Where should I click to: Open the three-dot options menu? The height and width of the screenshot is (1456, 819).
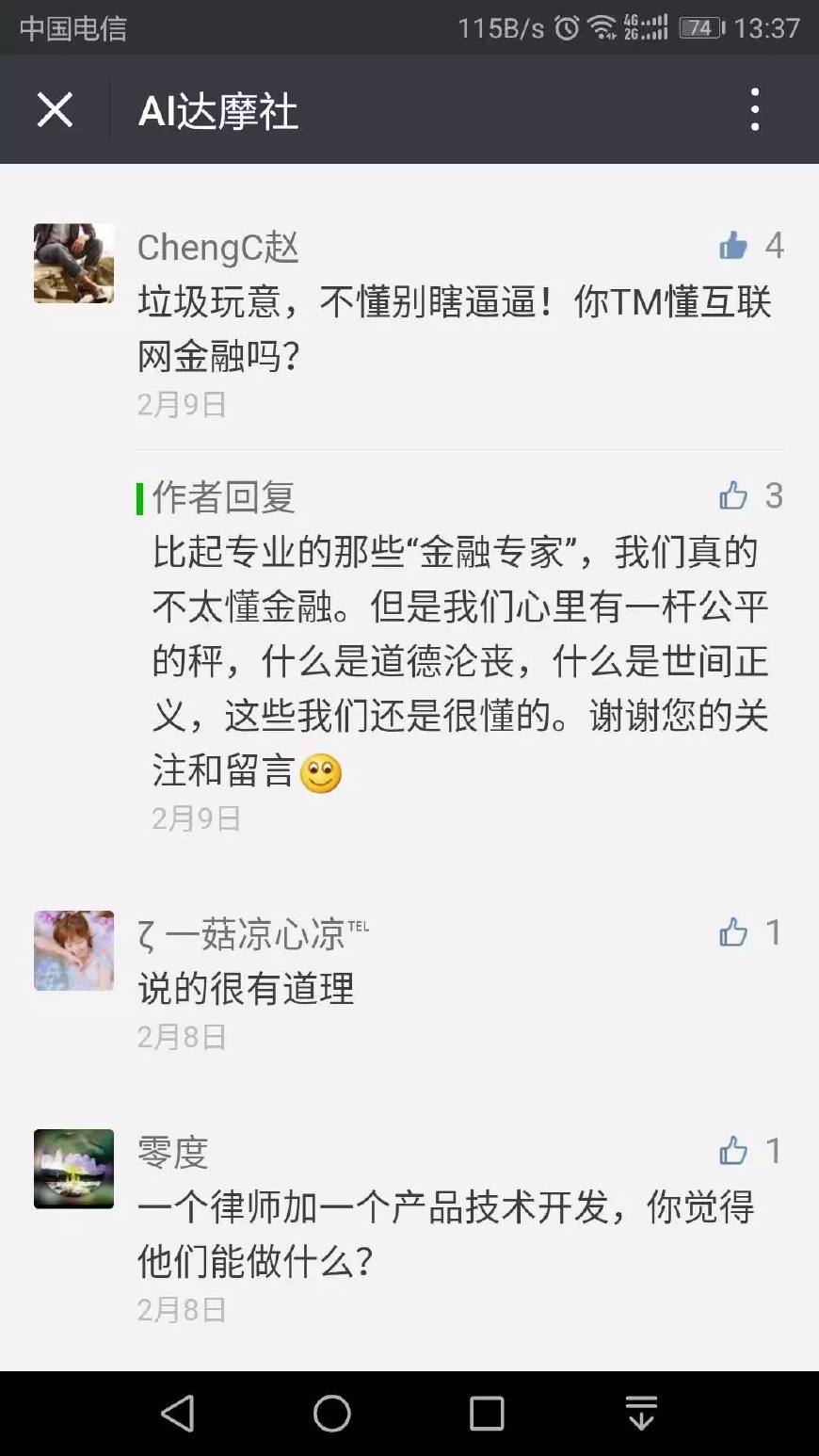point(754,109)
